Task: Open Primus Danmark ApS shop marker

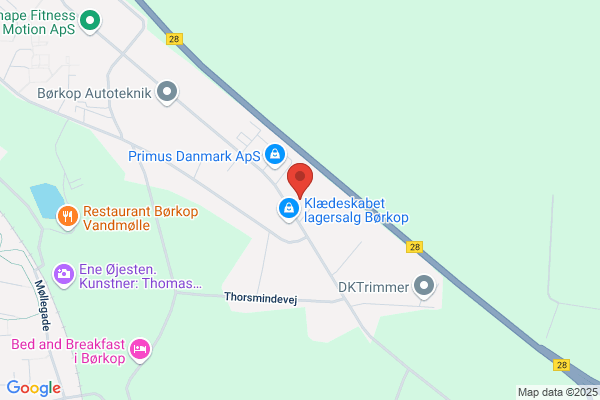Action: coord(275,155)
